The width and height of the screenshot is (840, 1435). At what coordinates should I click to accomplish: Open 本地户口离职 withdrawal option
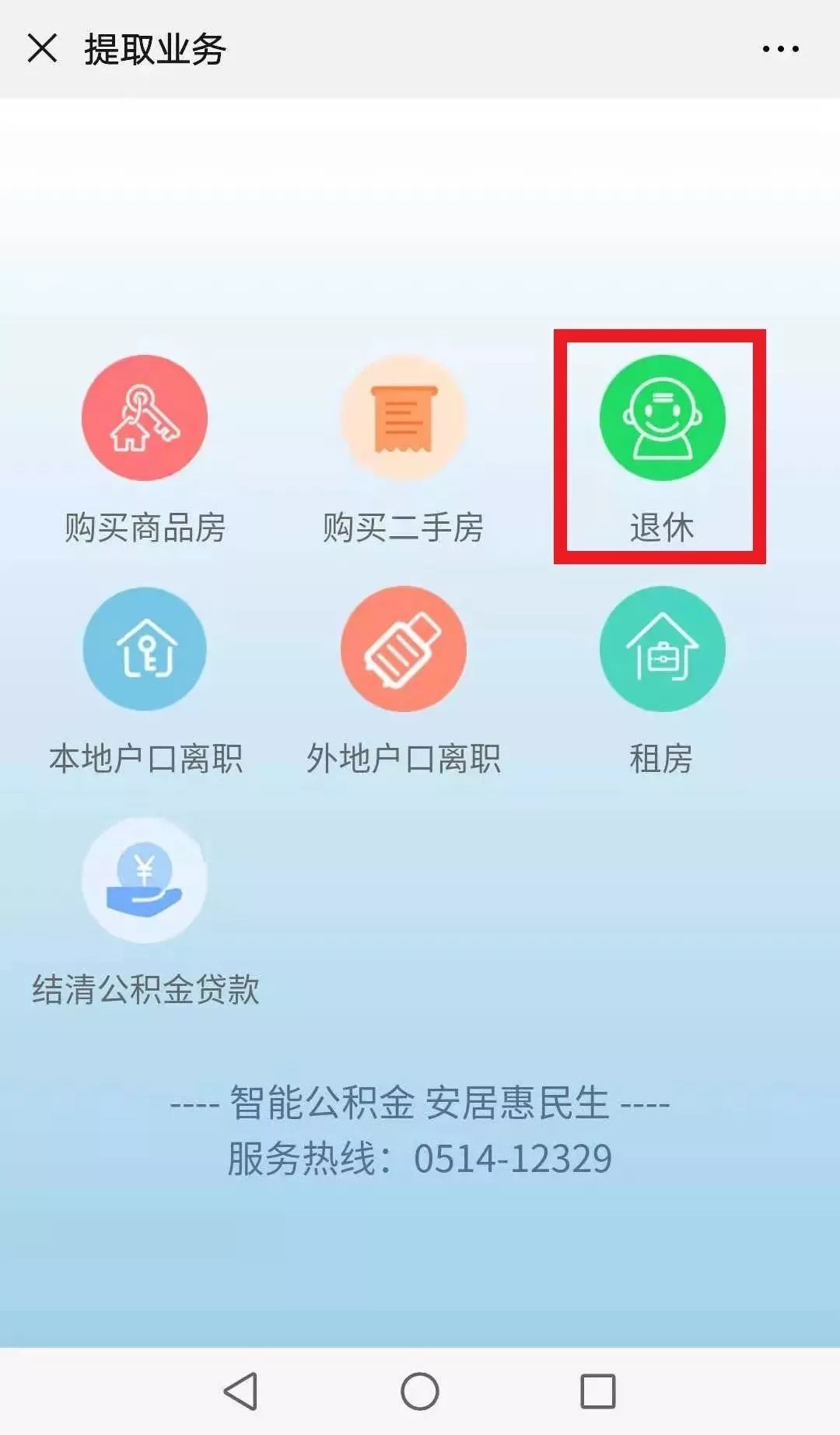click(x=145, y=648)
